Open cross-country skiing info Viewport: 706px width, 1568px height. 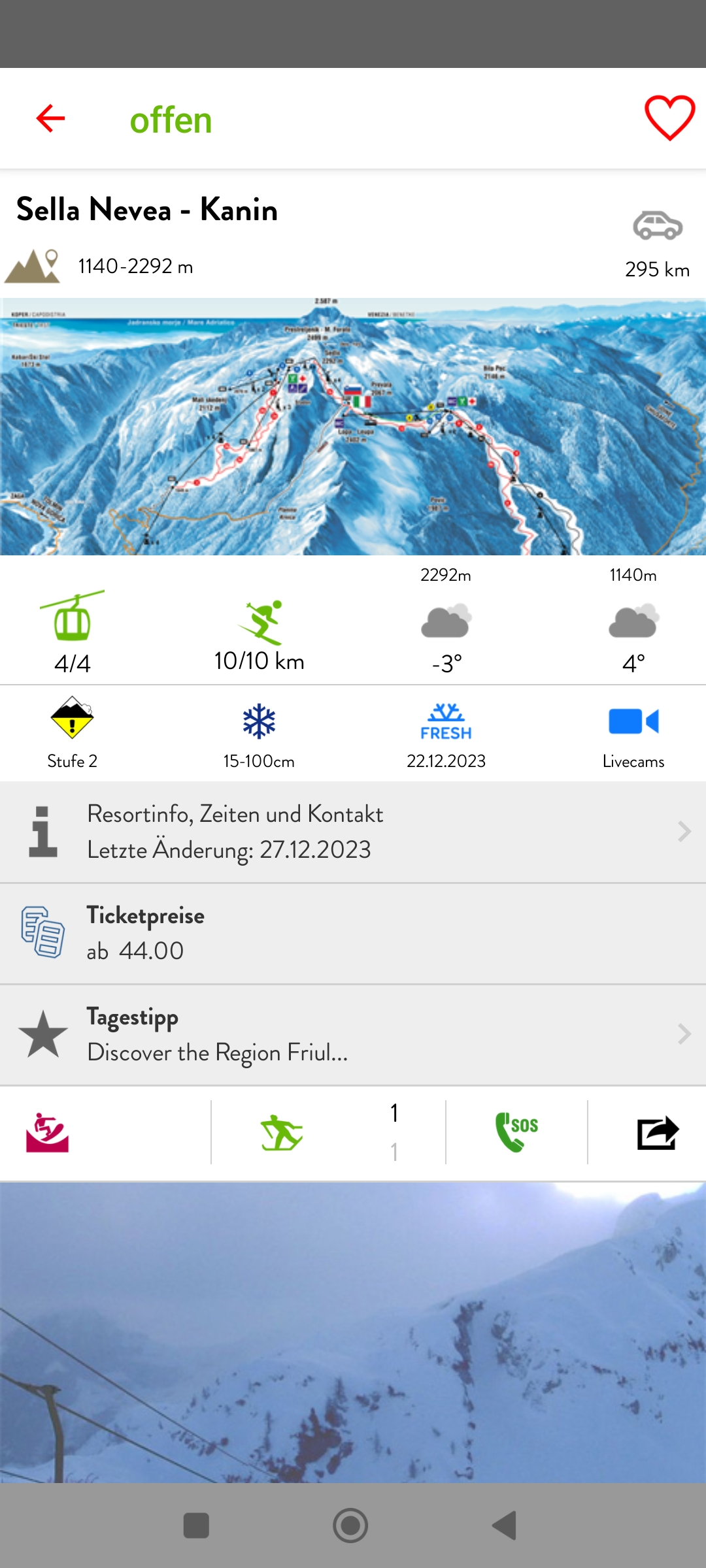point(282,1132)
